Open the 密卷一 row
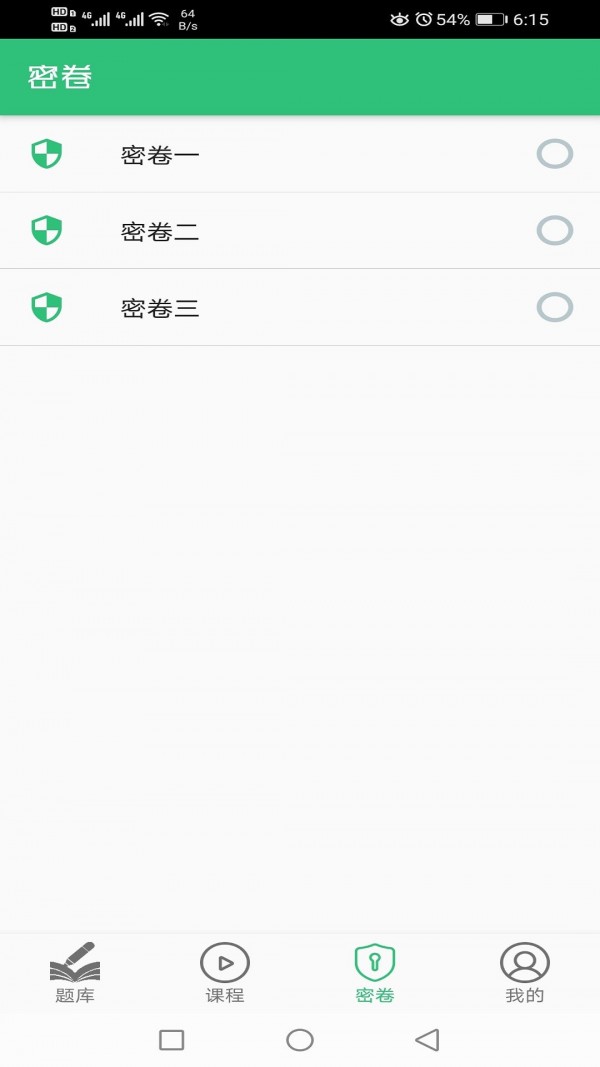 pyautogui.click(x=160, y=155)
